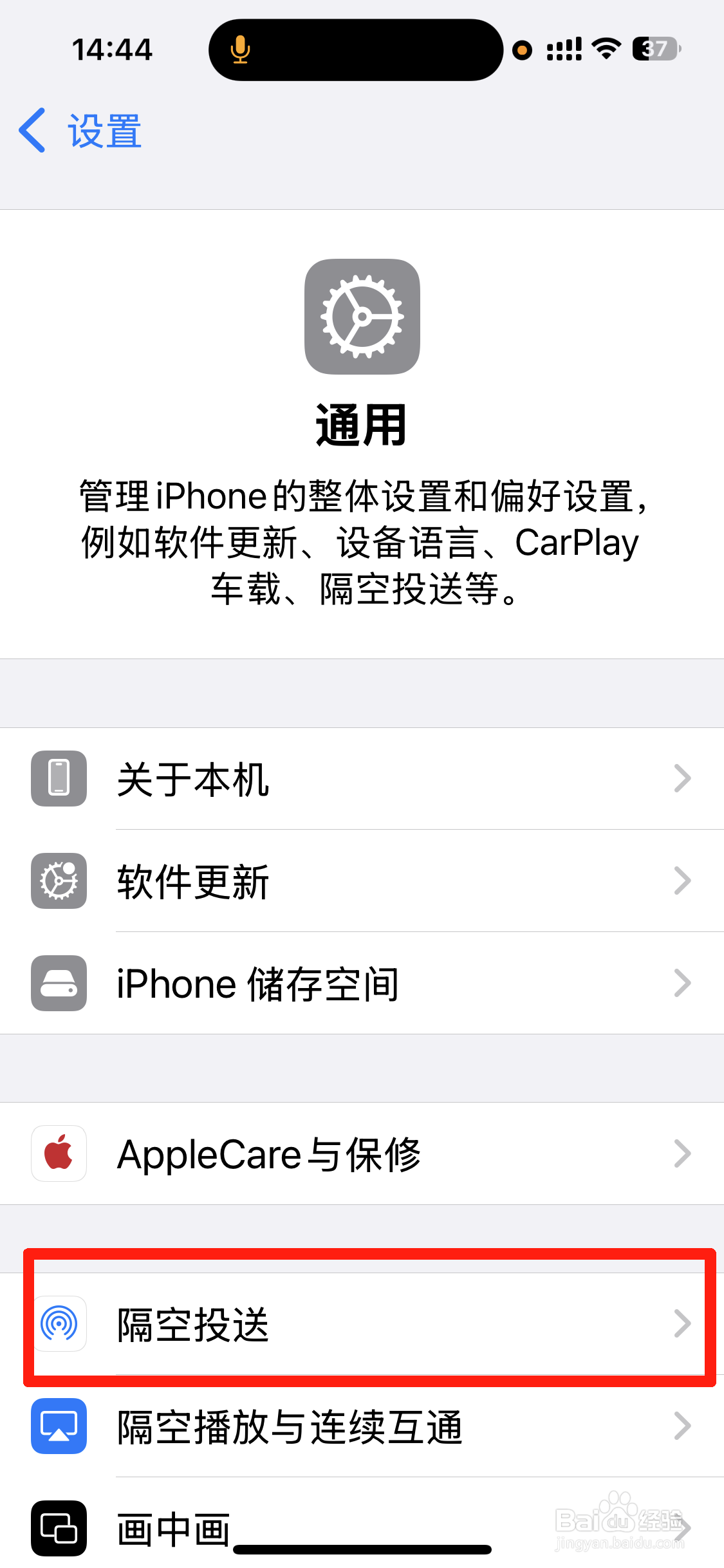724x1568 pixels.
Task: Expand 关于本机 via its chevron
Action: (683, 779)
